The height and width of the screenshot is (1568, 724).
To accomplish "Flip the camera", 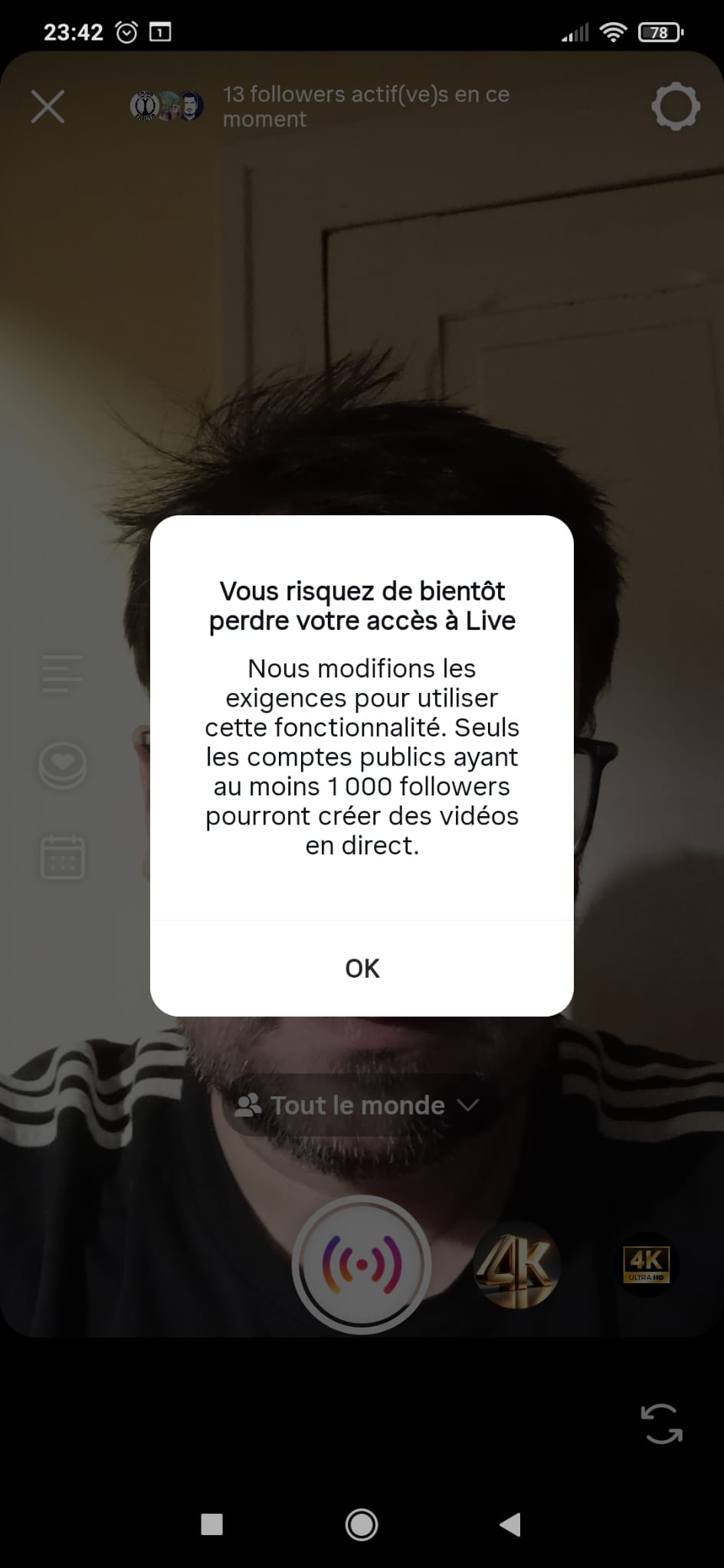I will 661,1423.
